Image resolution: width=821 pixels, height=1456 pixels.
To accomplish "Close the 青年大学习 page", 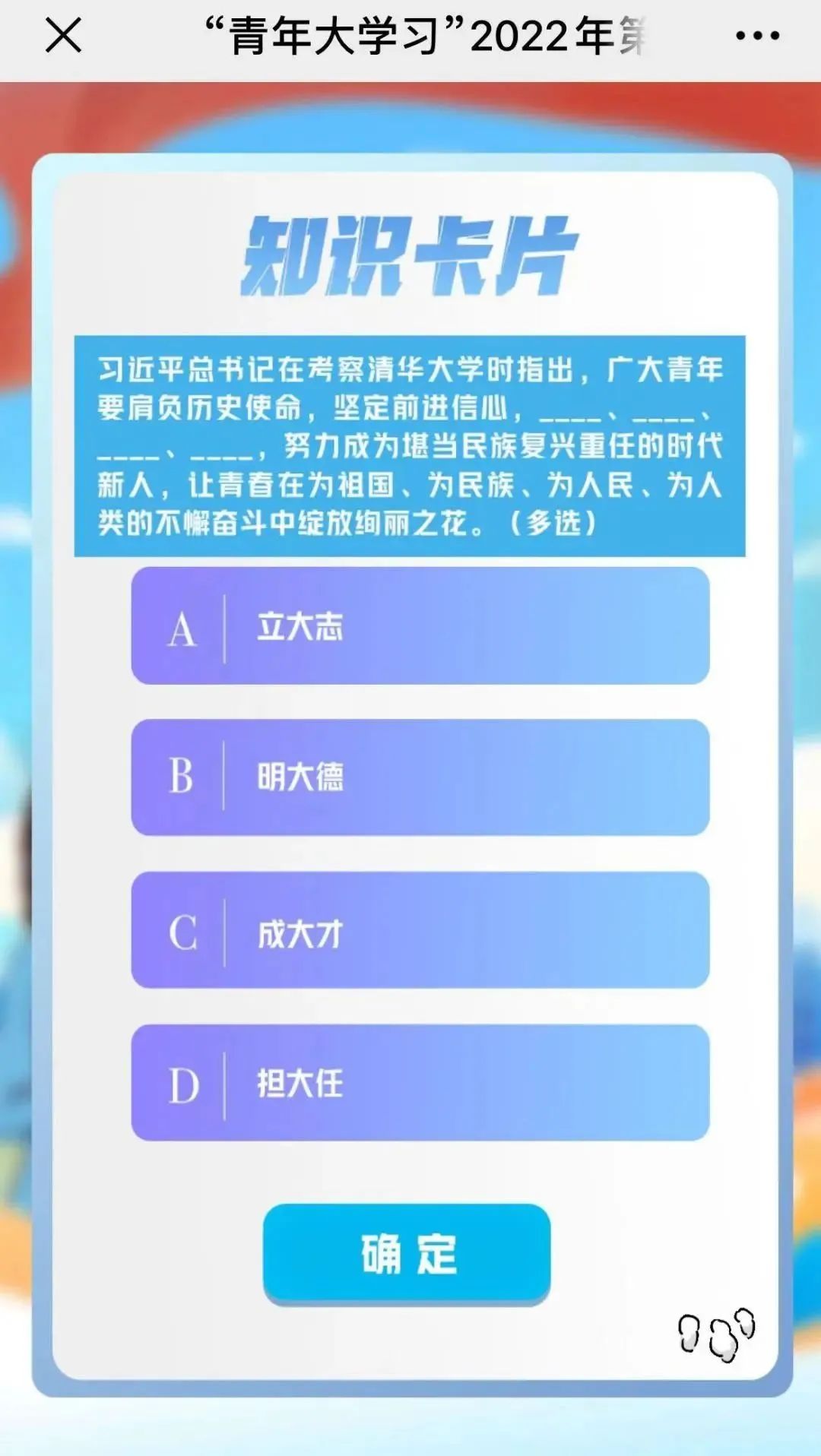I will pyautogui.click(x=63, y=36).
